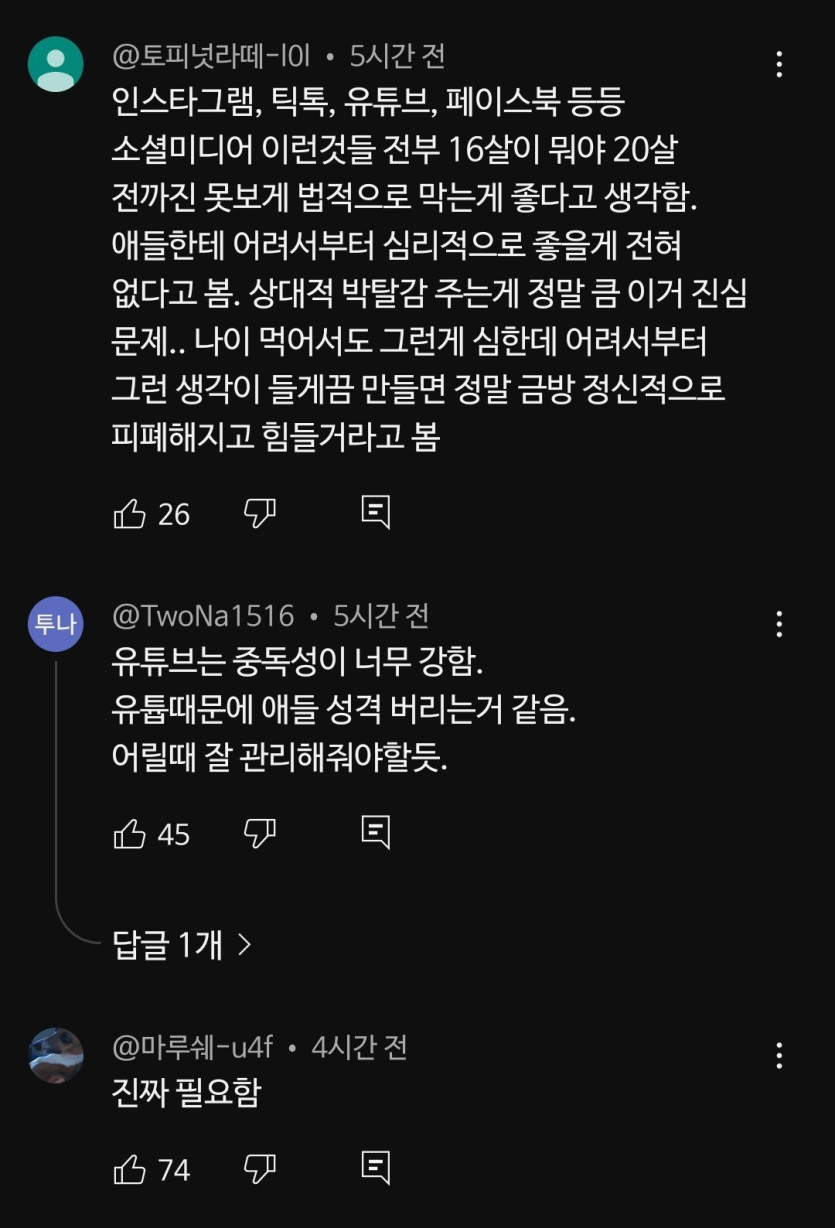Expand 답글 1개 replies

pos(182,945)
